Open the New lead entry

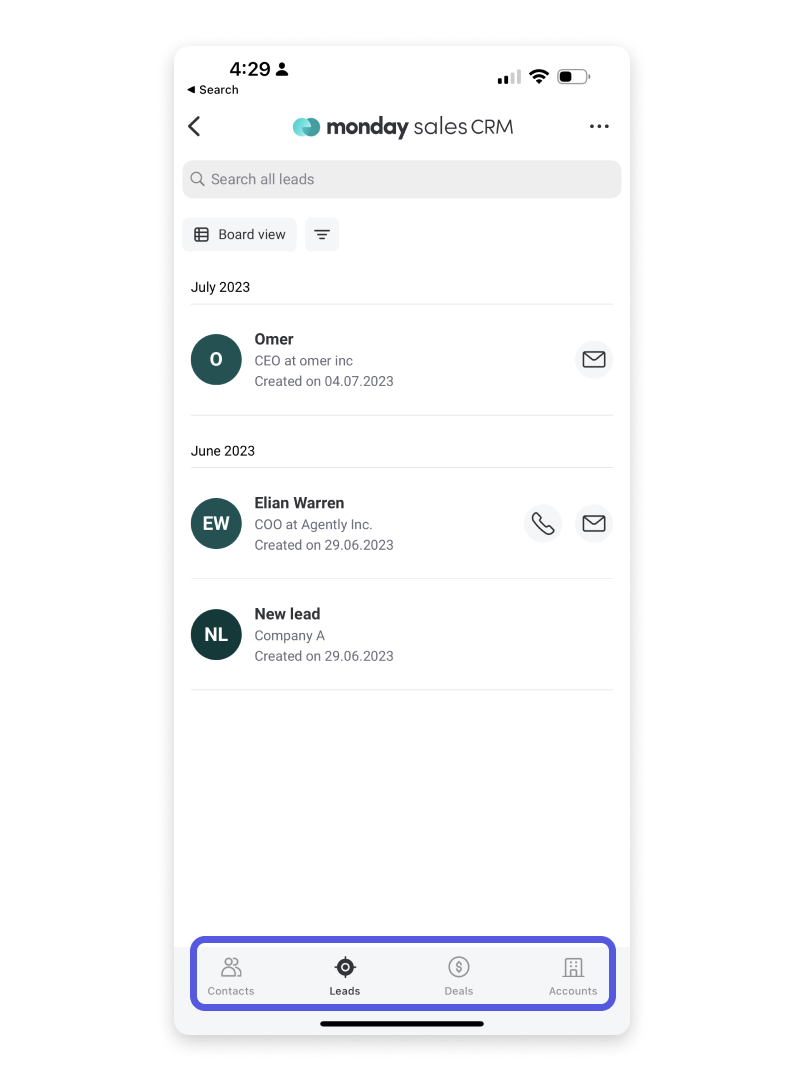323,634
